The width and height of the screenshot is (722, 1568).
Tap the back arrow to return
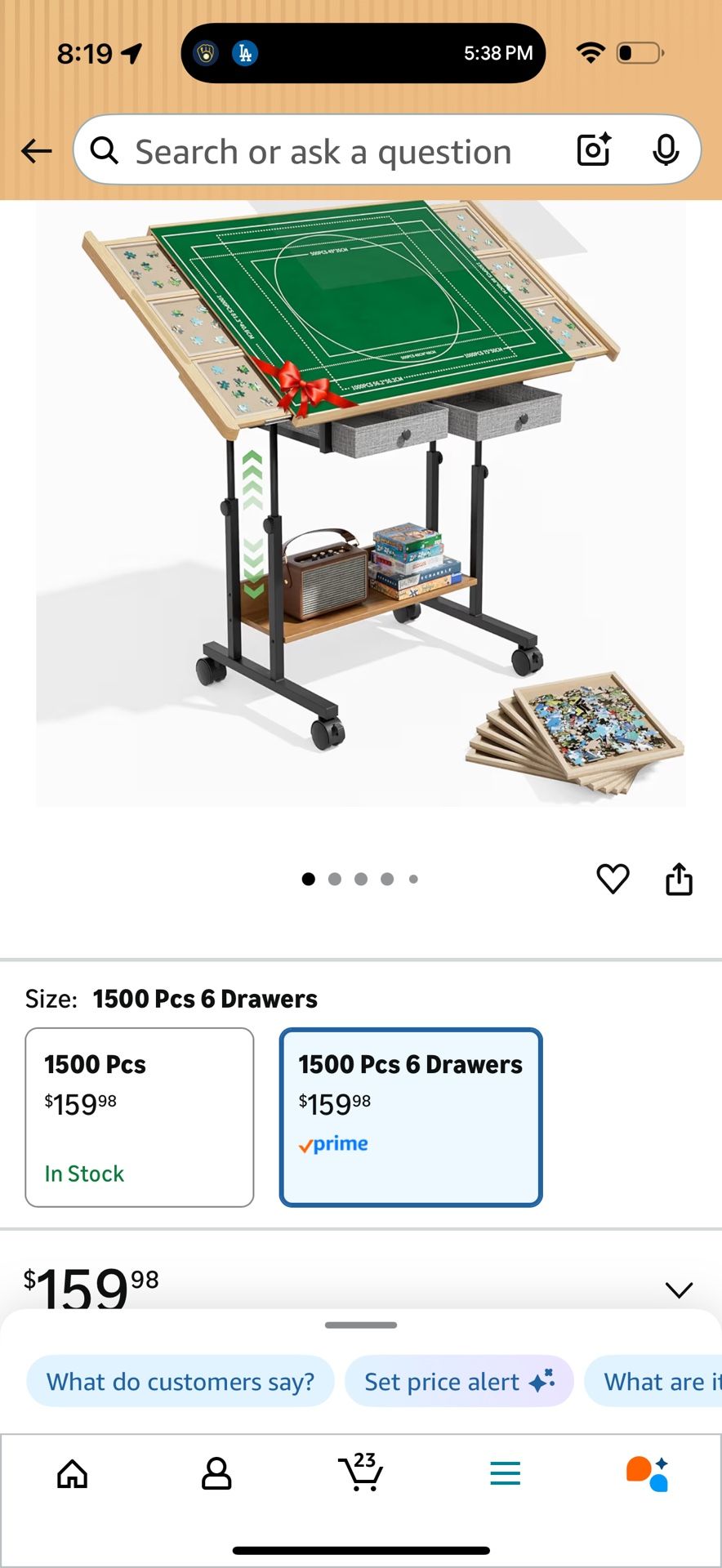click(36, 151)
